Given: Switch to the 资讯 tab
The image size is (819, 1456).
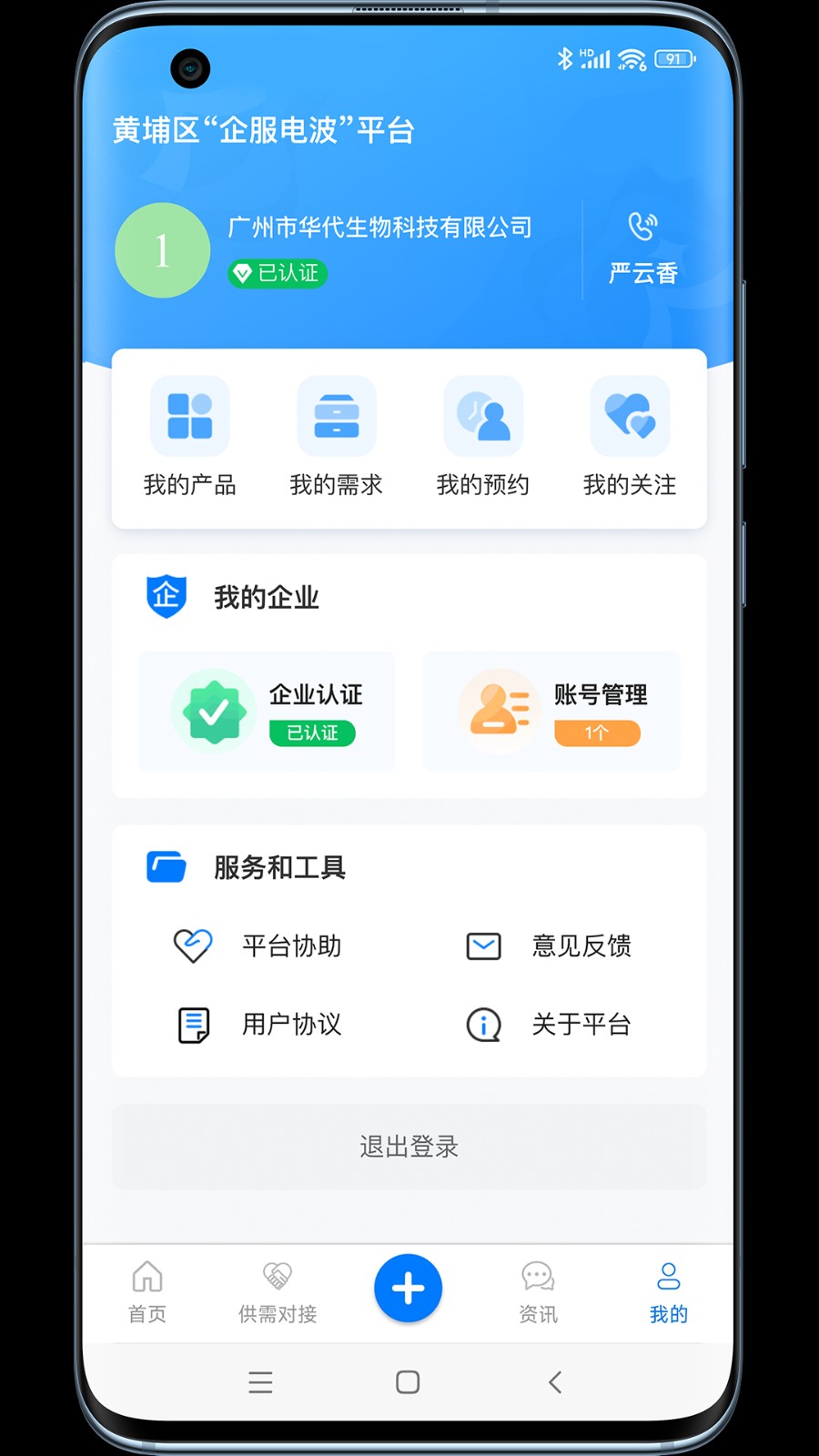Looking at the screenshot, I should 538,1290.
